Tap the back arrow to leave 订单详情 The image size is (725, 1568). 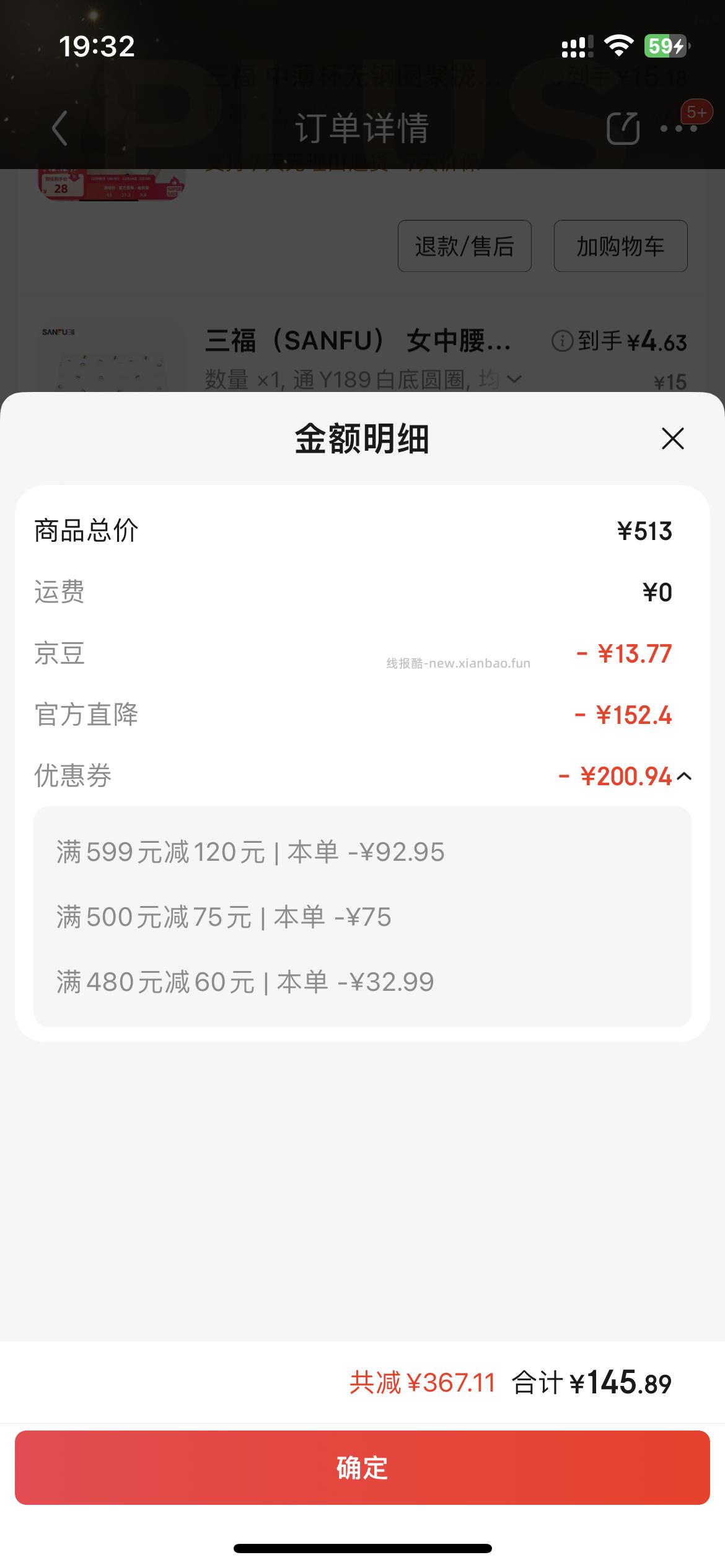click(x=59, y=128)
